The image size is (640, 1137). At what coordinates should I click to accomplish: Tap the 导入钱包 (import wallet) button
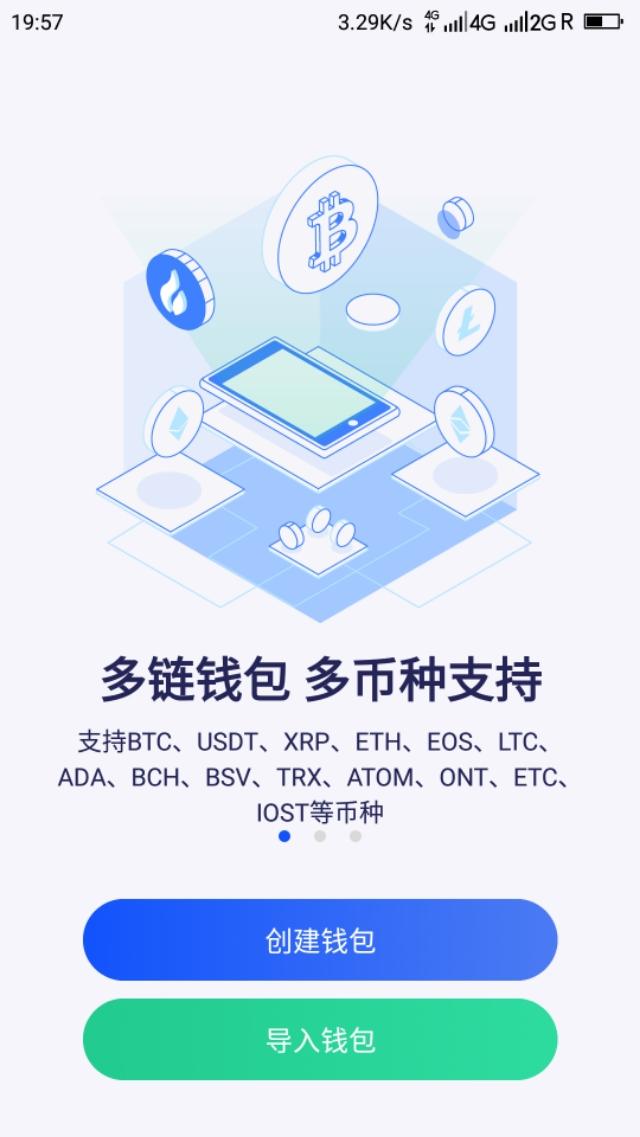click(x=320, y=1040)
